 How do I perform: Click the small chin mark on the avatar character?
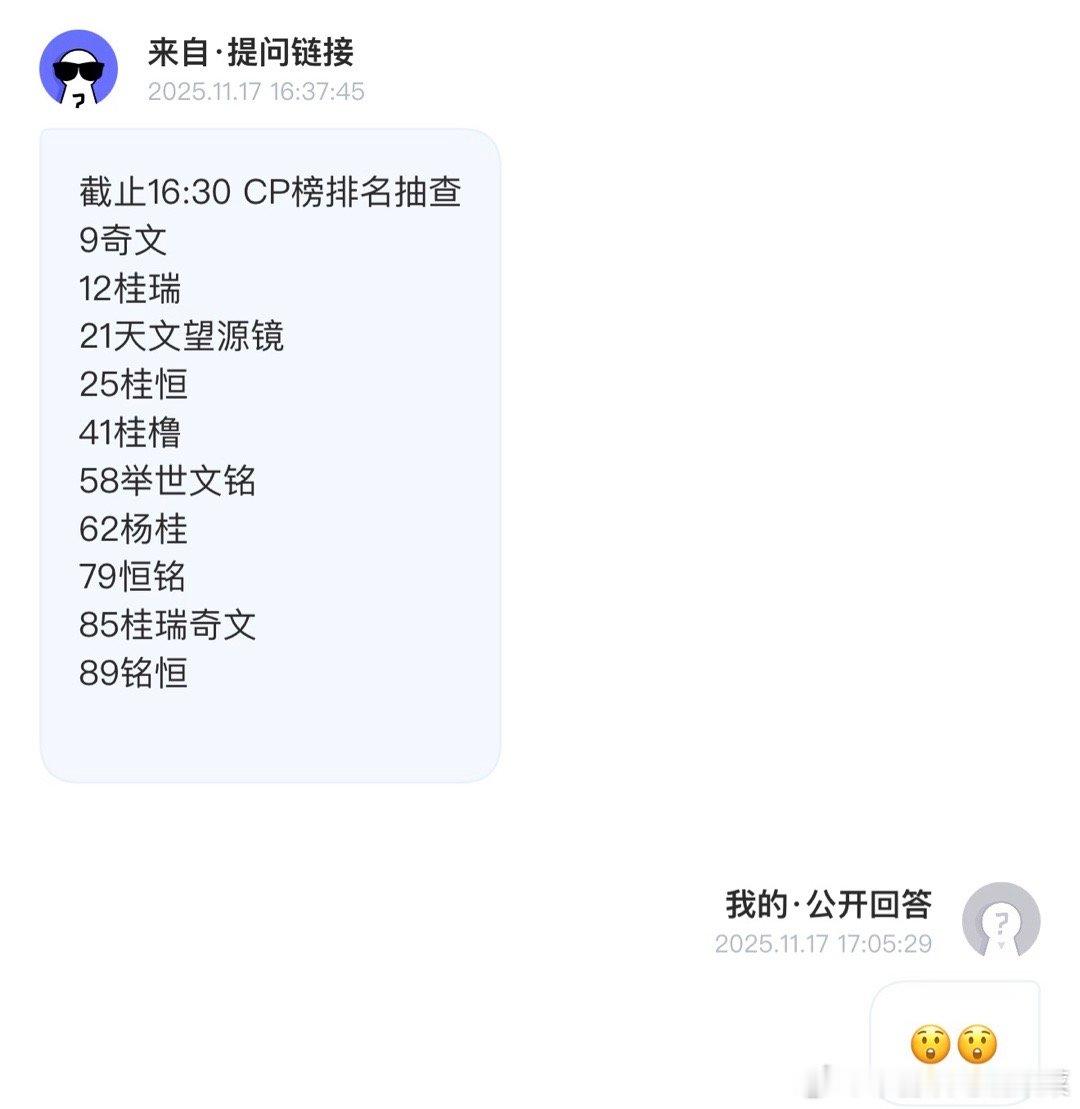[x=80, y=100]
